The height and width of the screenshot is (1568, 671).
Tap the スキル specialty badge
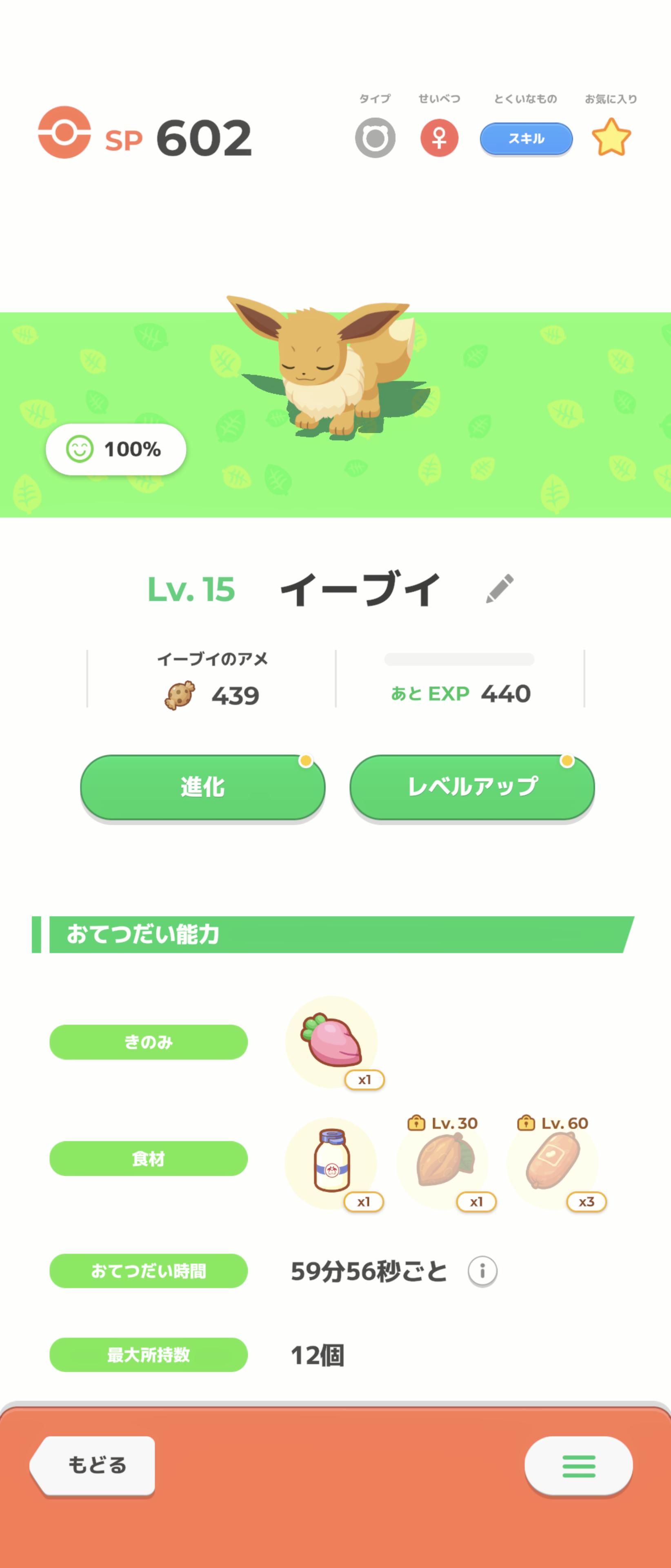click(526, 139)
